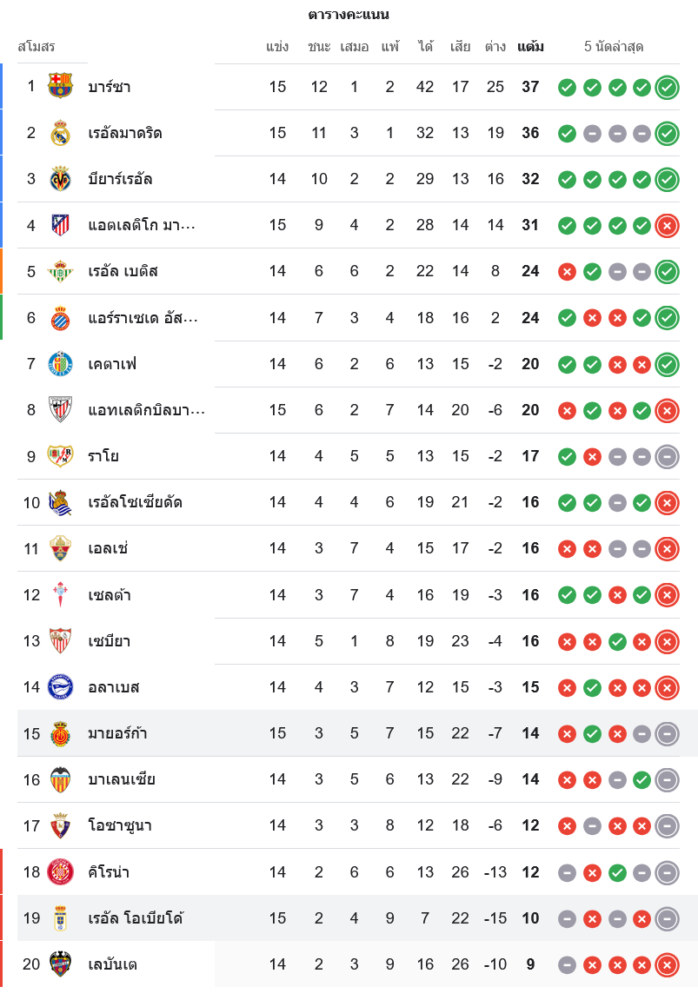Viewport: 698px width, 1000px height.
Task: Open the เซลต้า team row
Action: [x=109, y=595]
